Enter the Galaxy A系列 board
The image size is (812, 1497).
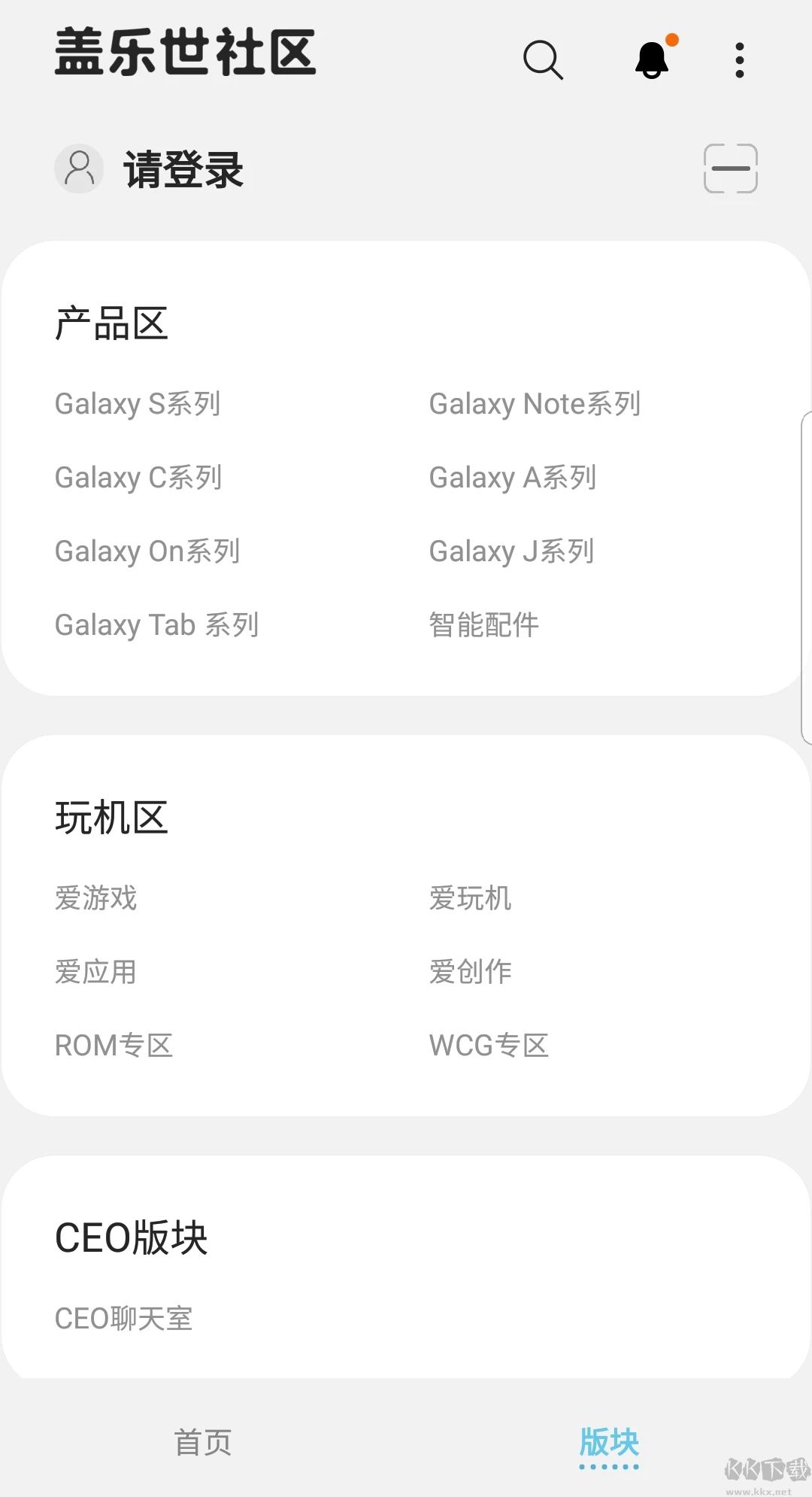(x=511, y=478)
